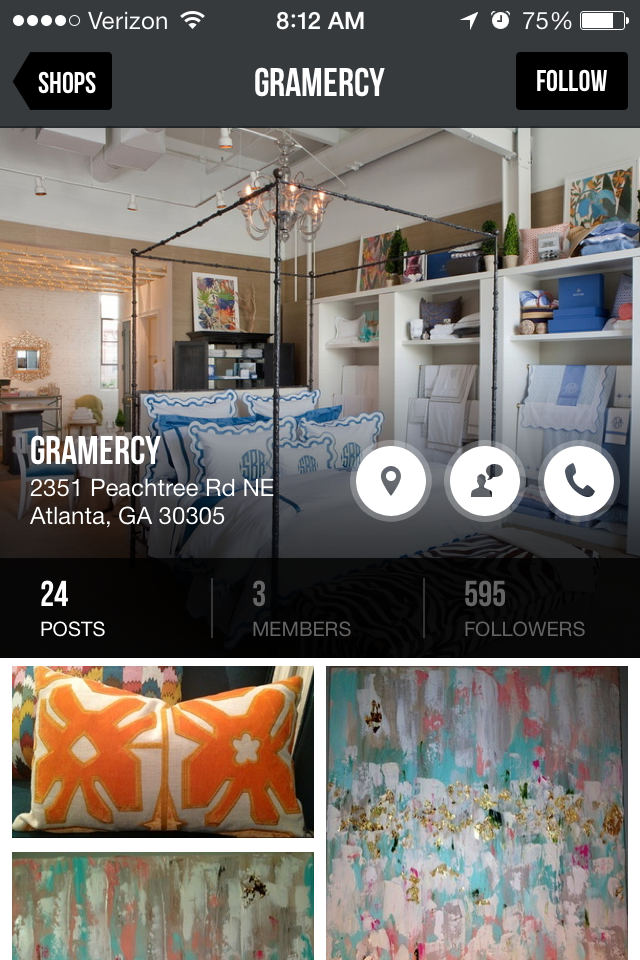Switch to the Followers tab
Screen dimensions: 640x960
(524, 608)
